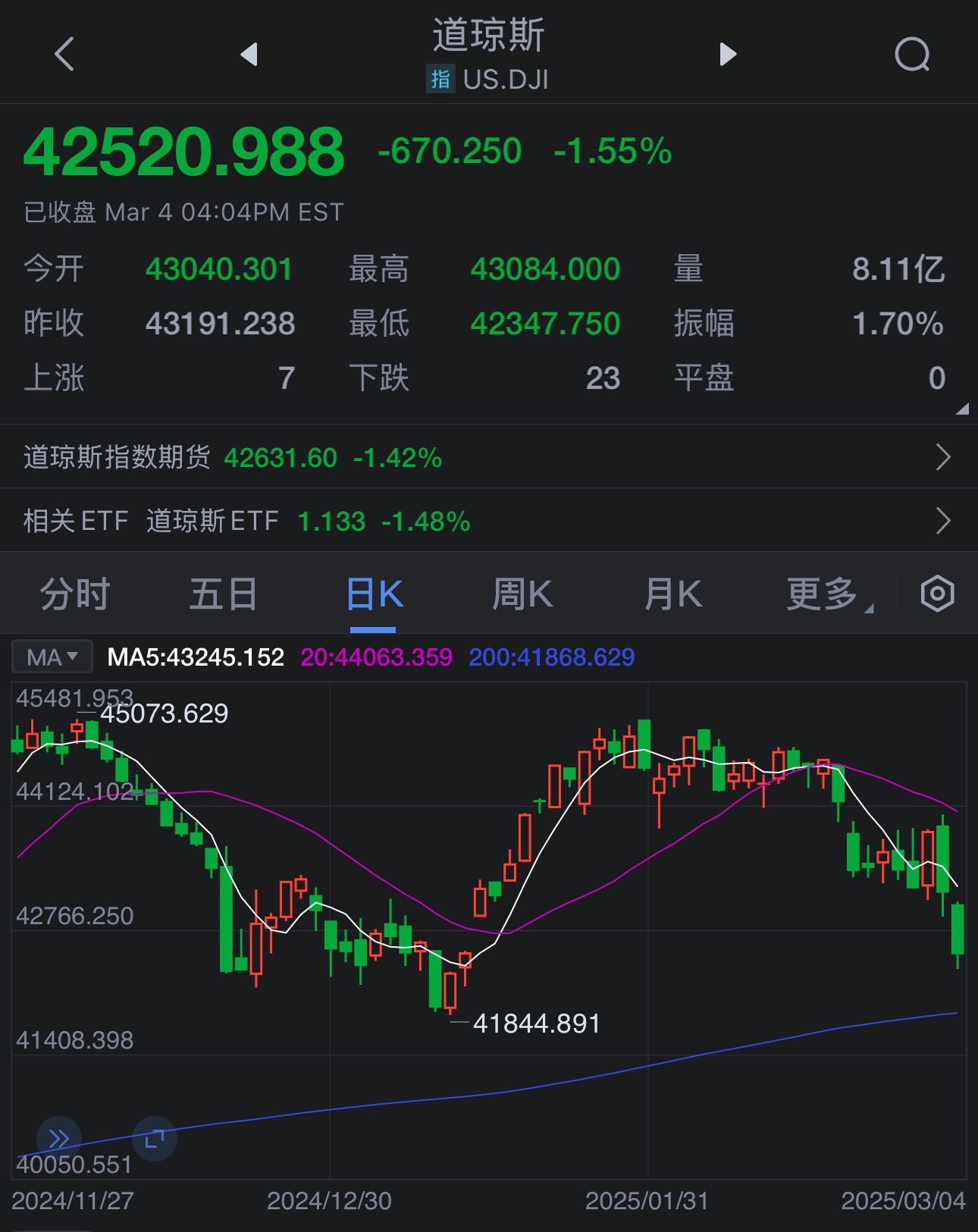Image resolution: width=978 pixels, height=1232 pixels.
Task: Switch to the 分时 chart tab
Action: pos(75,594)
